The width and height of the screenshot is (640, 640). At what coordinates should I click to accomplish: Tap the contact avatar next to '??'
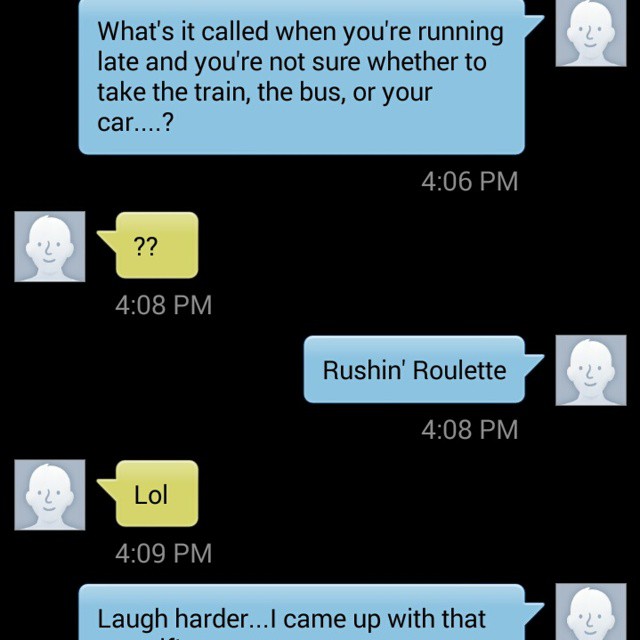tap(50, 246)
